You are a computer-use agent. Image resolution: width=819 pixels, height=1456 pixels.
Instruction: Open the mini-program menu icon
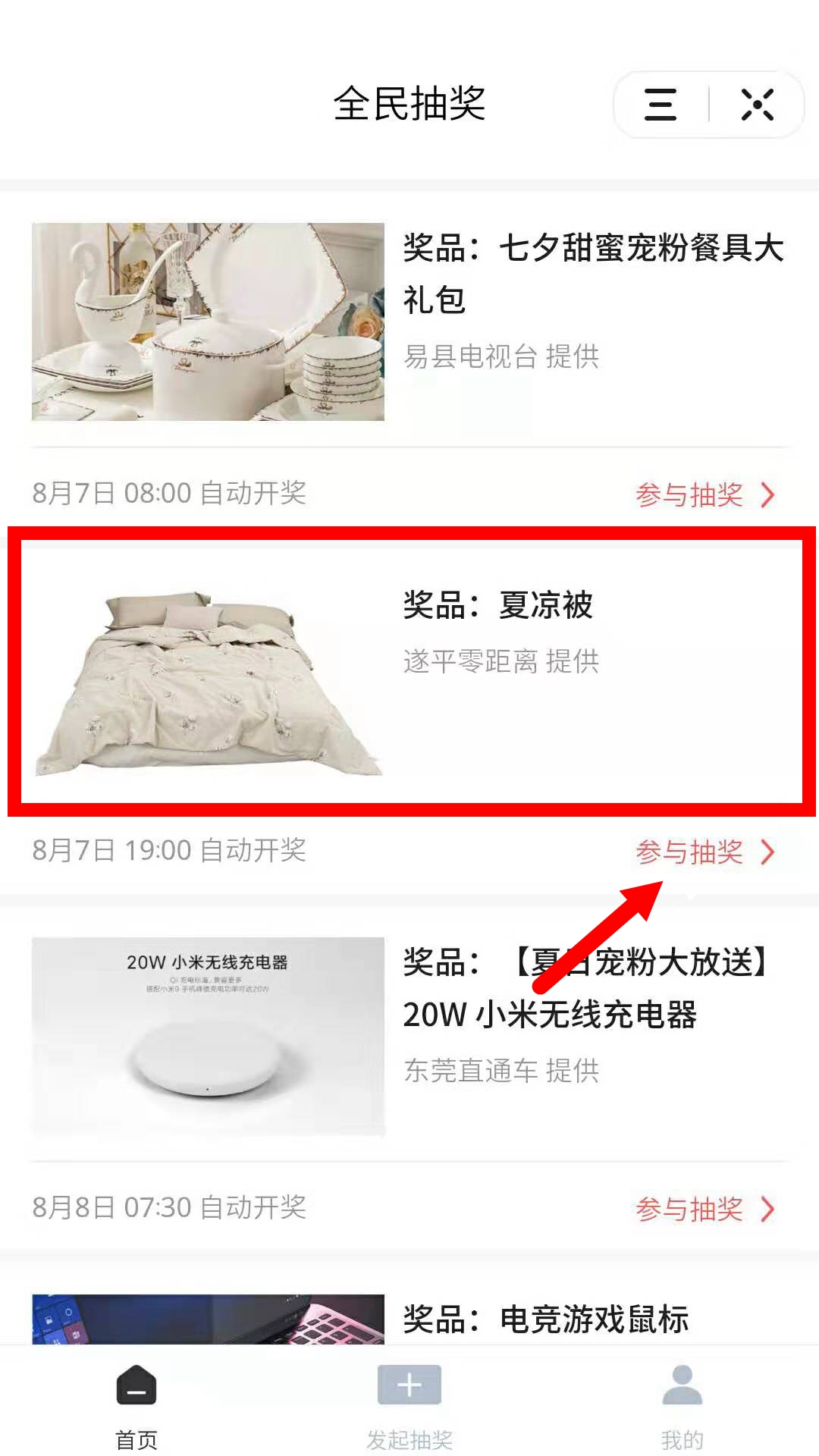(x=659, y=106)
